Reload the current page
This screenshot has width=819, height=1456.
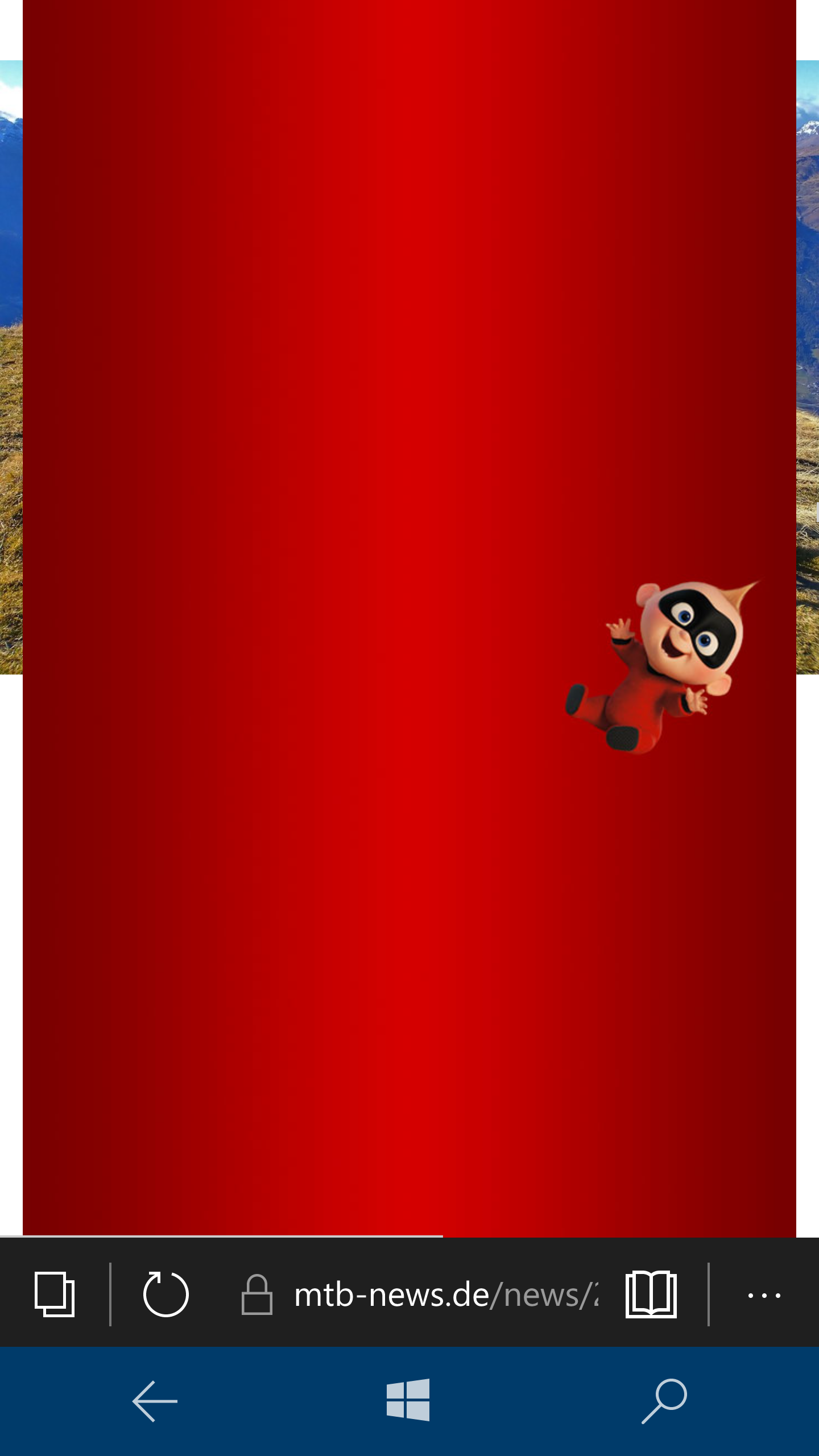166,1294
